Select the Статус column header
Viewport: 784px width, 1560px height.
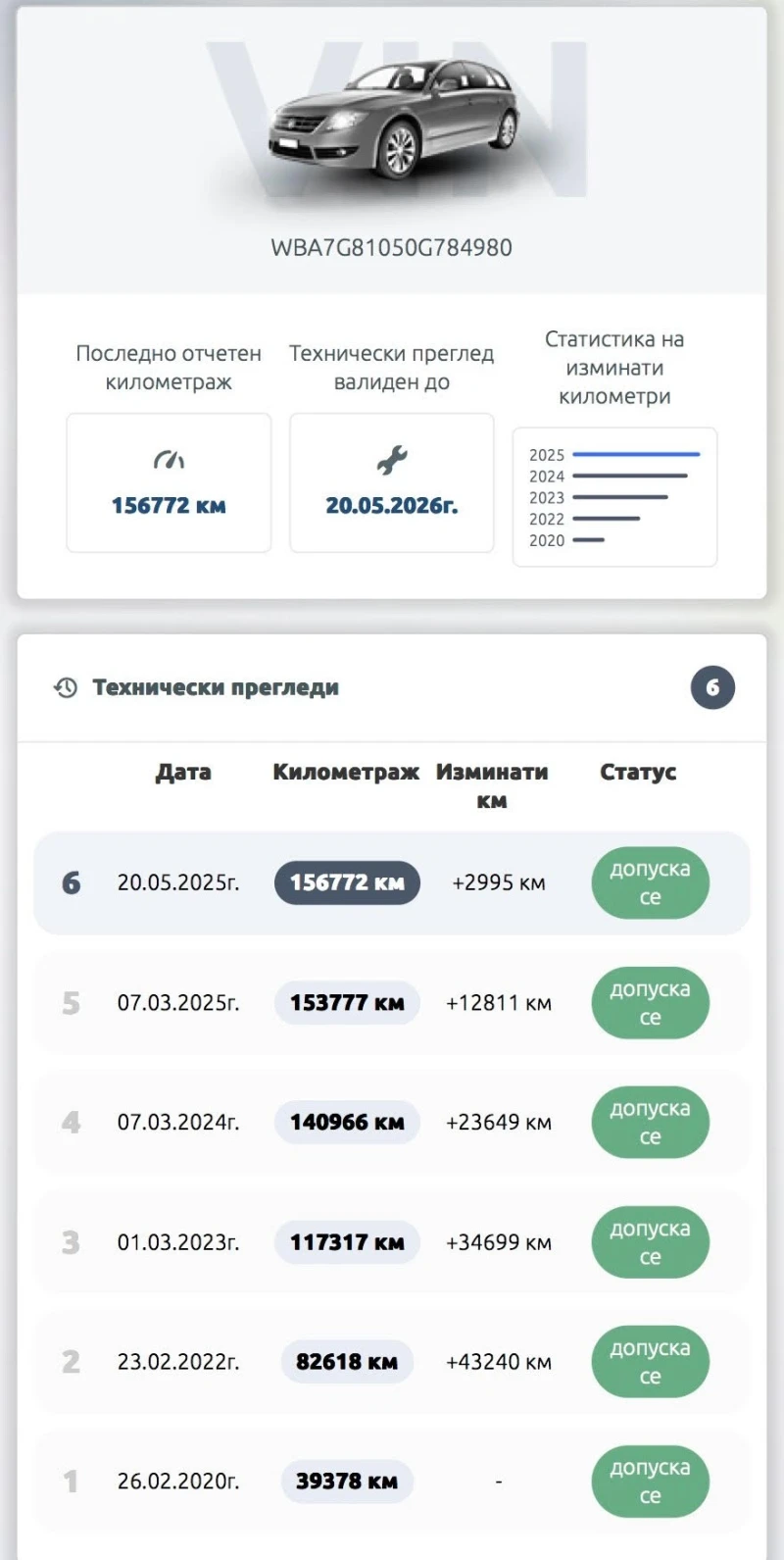tap(638, 772)
